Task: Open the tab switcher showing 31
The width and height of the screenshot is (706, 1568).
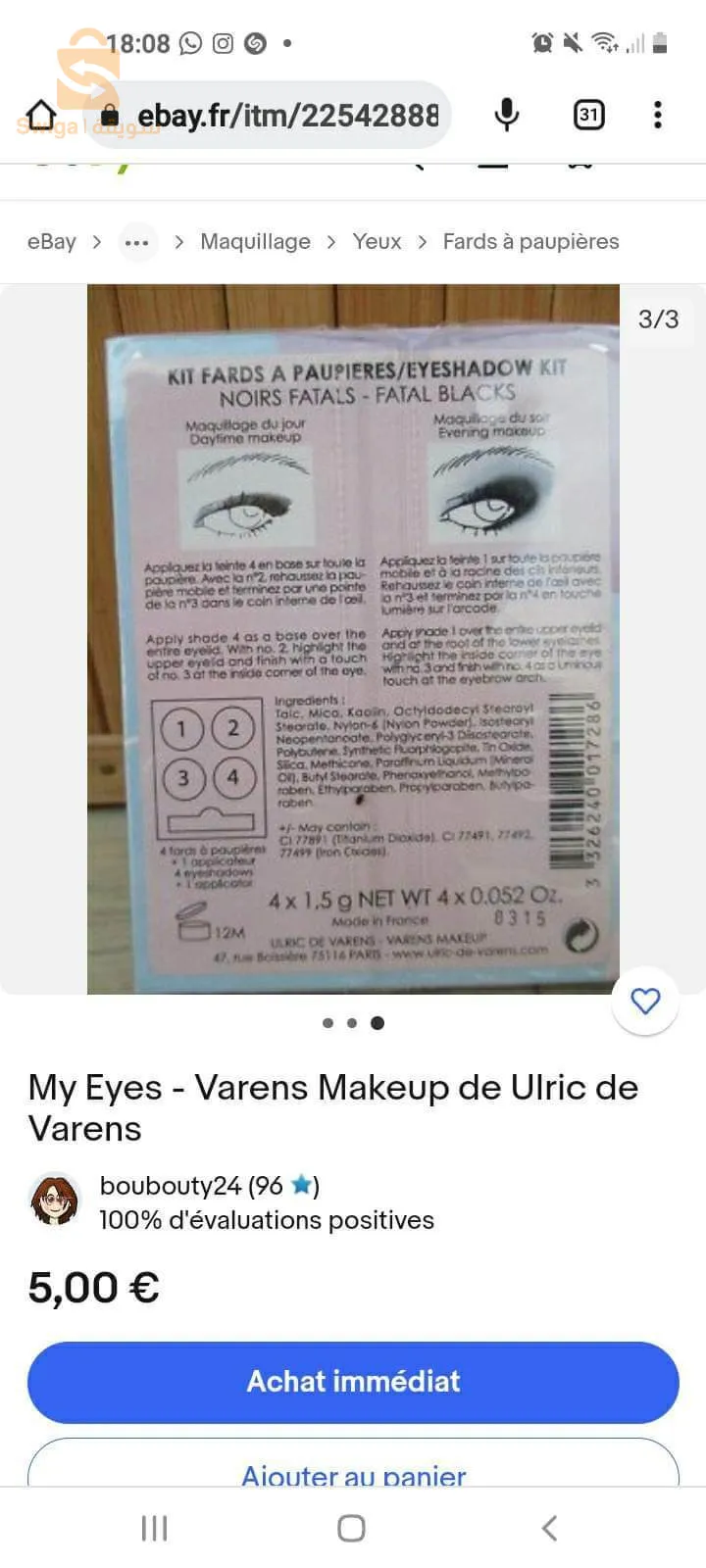Action: point(588,116)
